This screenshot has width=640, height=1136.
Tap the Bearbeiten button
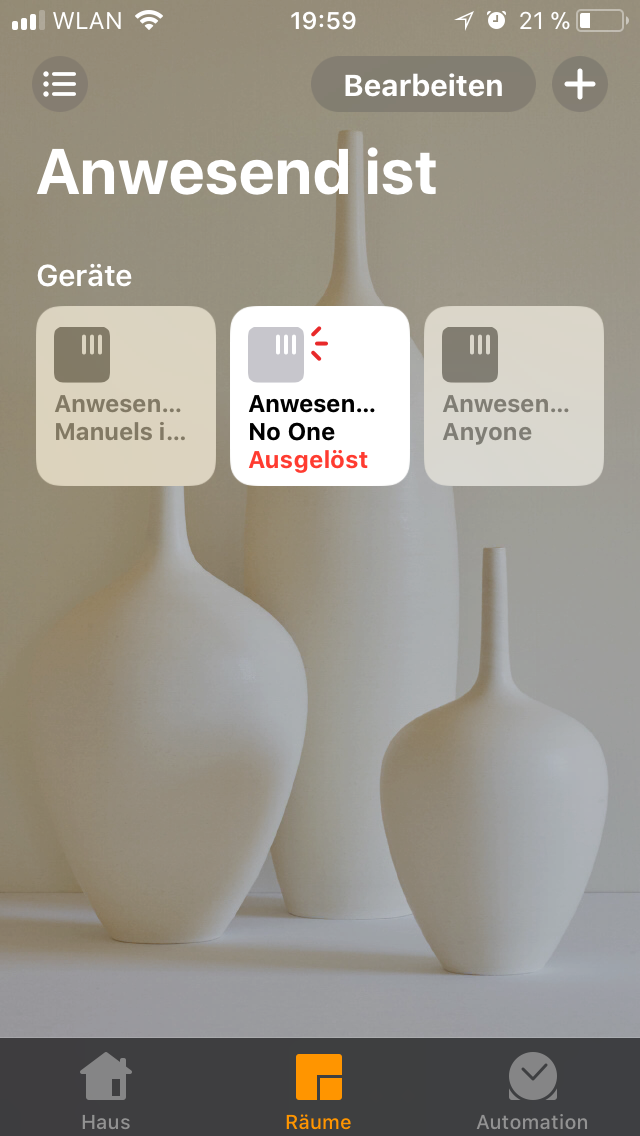point(423,85)
